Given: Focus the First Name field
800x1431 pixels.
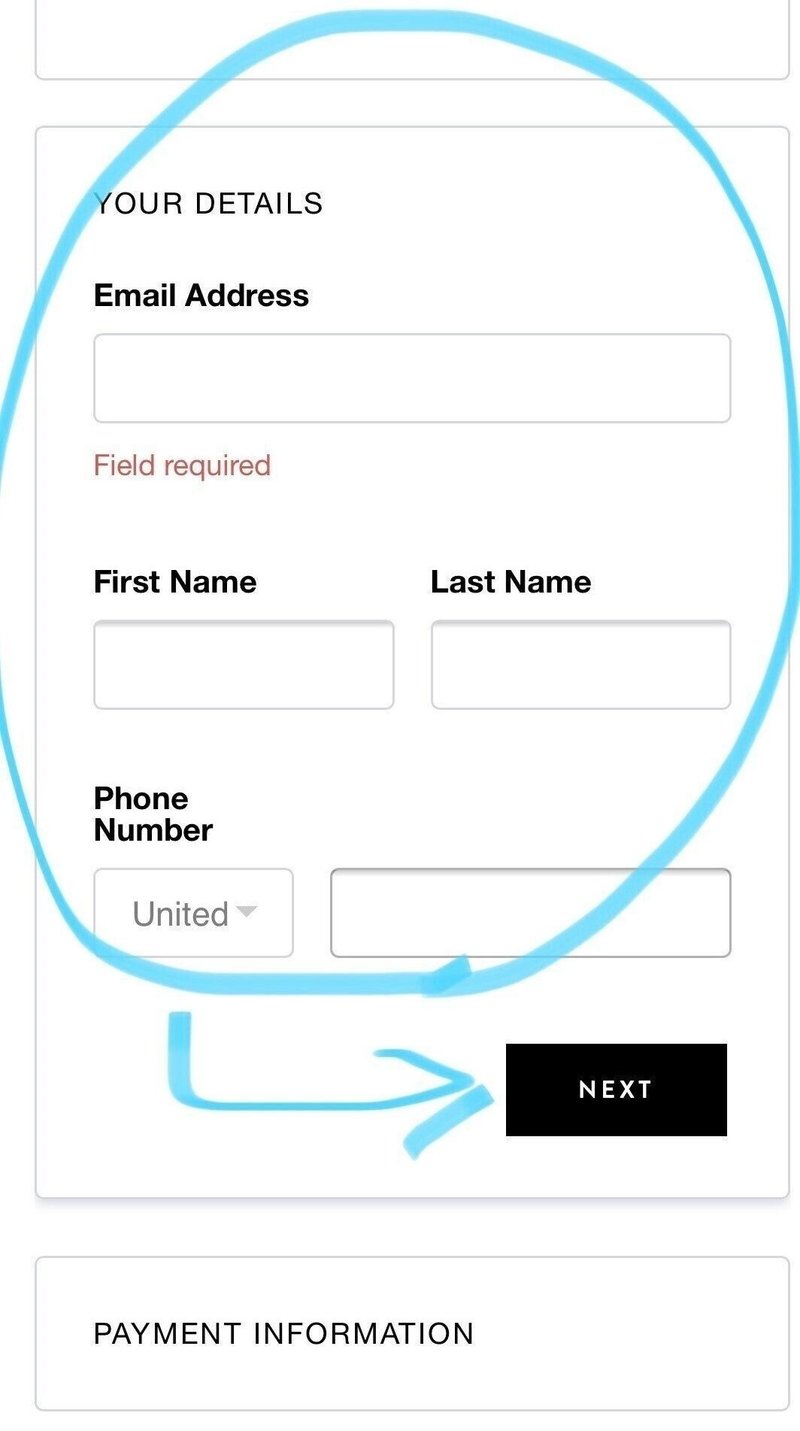Looking at the screenshot, I should point(244,664).
